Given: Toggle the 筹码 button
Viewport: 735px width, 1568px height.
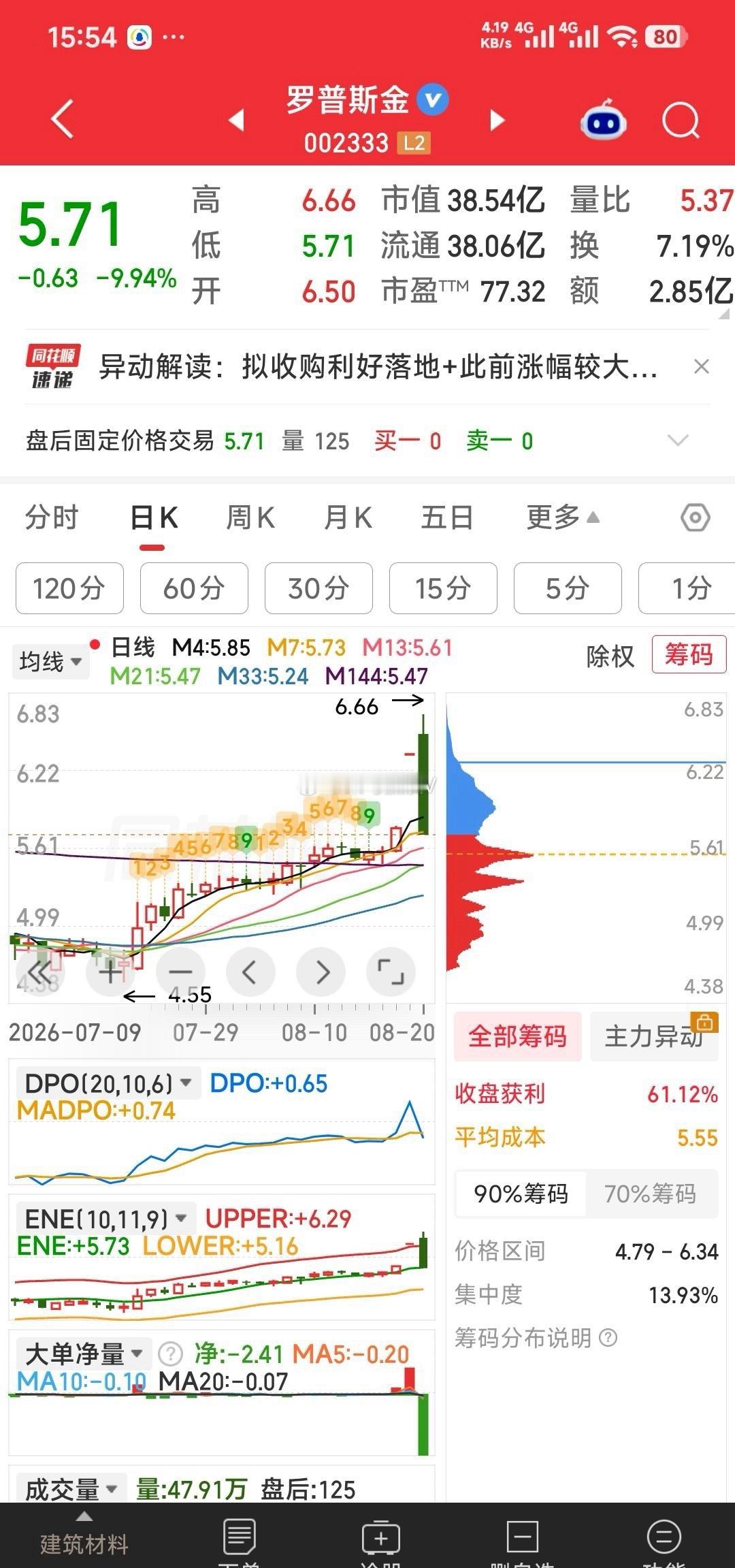Looking at the screenshot, I should point(689,654).
